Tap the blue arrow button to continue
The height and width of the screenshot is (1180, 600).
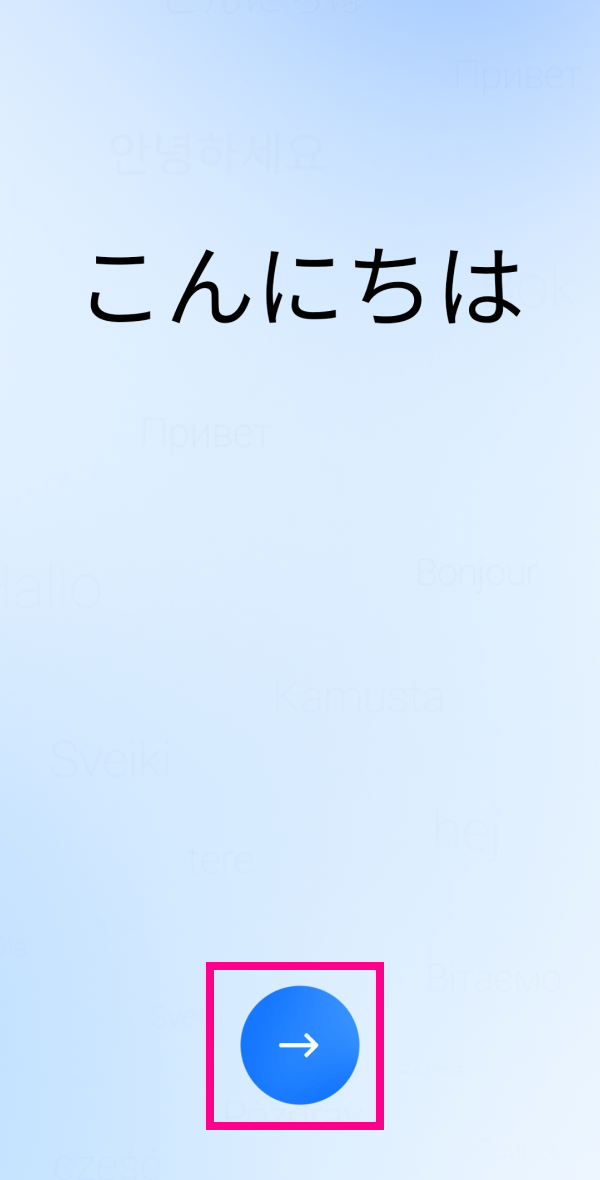(299, 1045)
